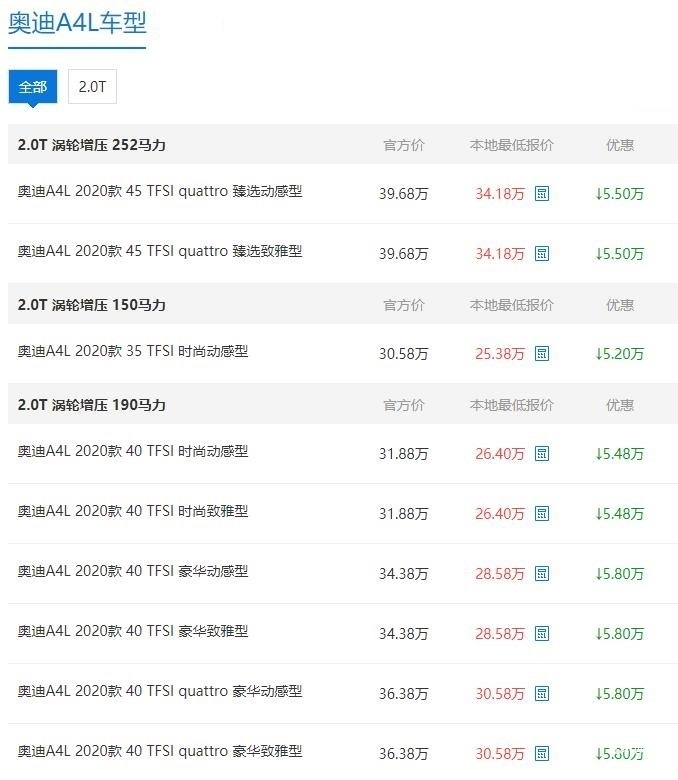Select the 40 TFSI 时尚致雅型 model

(133, 511)
